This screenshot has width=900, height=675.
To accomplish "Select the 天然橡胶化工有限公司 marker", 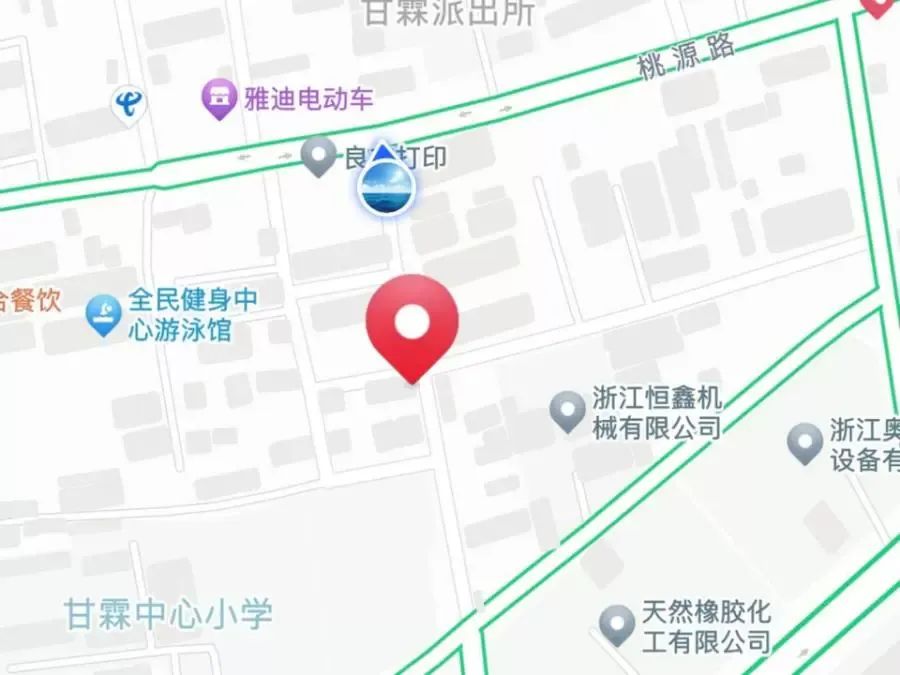I will (617, 625).
